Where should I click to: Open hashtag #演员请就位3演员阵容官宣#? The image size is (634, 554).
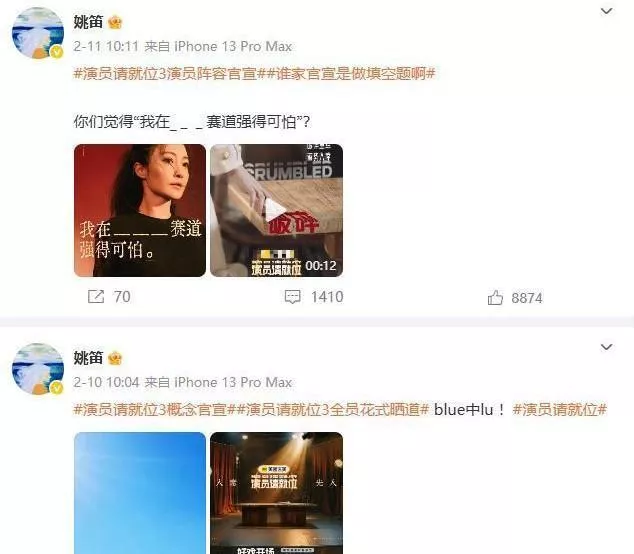point(166,74)
